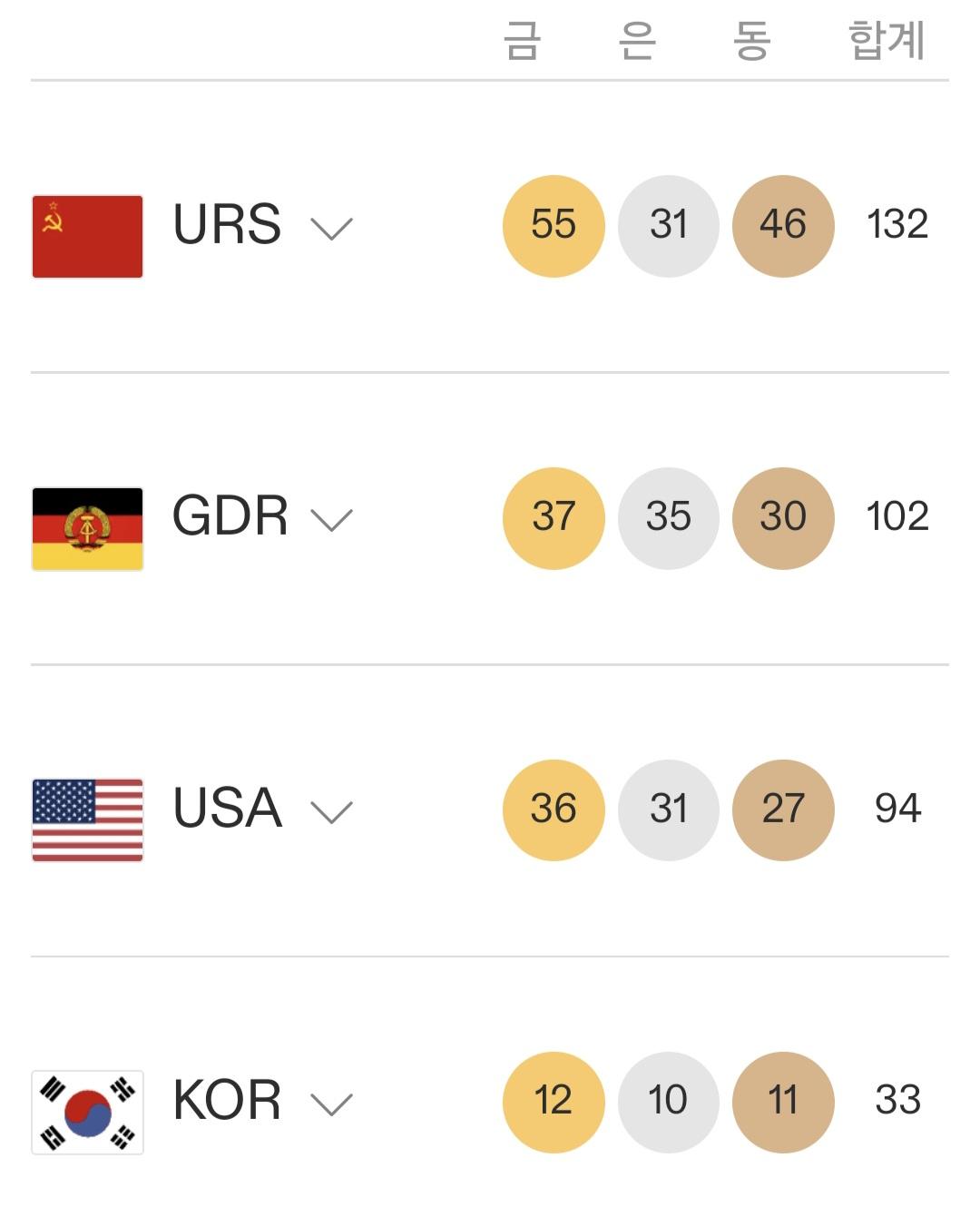Expand the GDR medal details

[x=331, y=520]
